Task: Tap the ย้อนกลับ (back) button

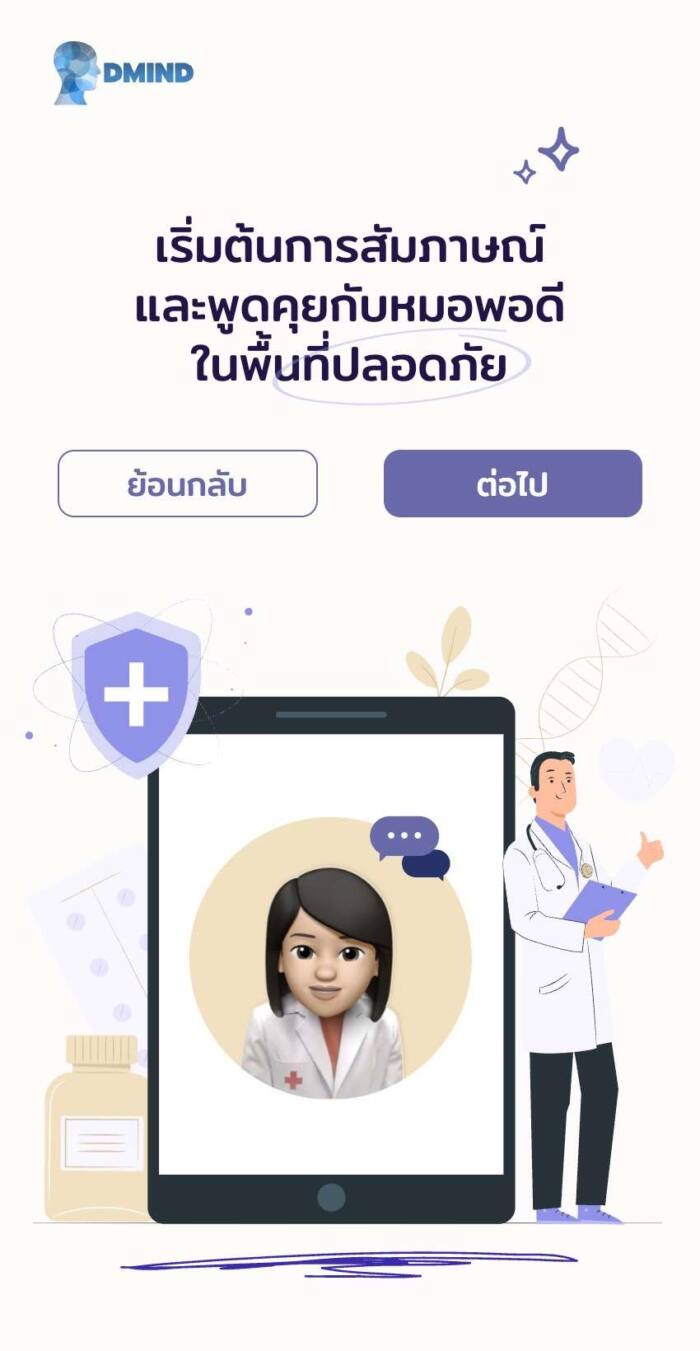Action: [187, 484]
